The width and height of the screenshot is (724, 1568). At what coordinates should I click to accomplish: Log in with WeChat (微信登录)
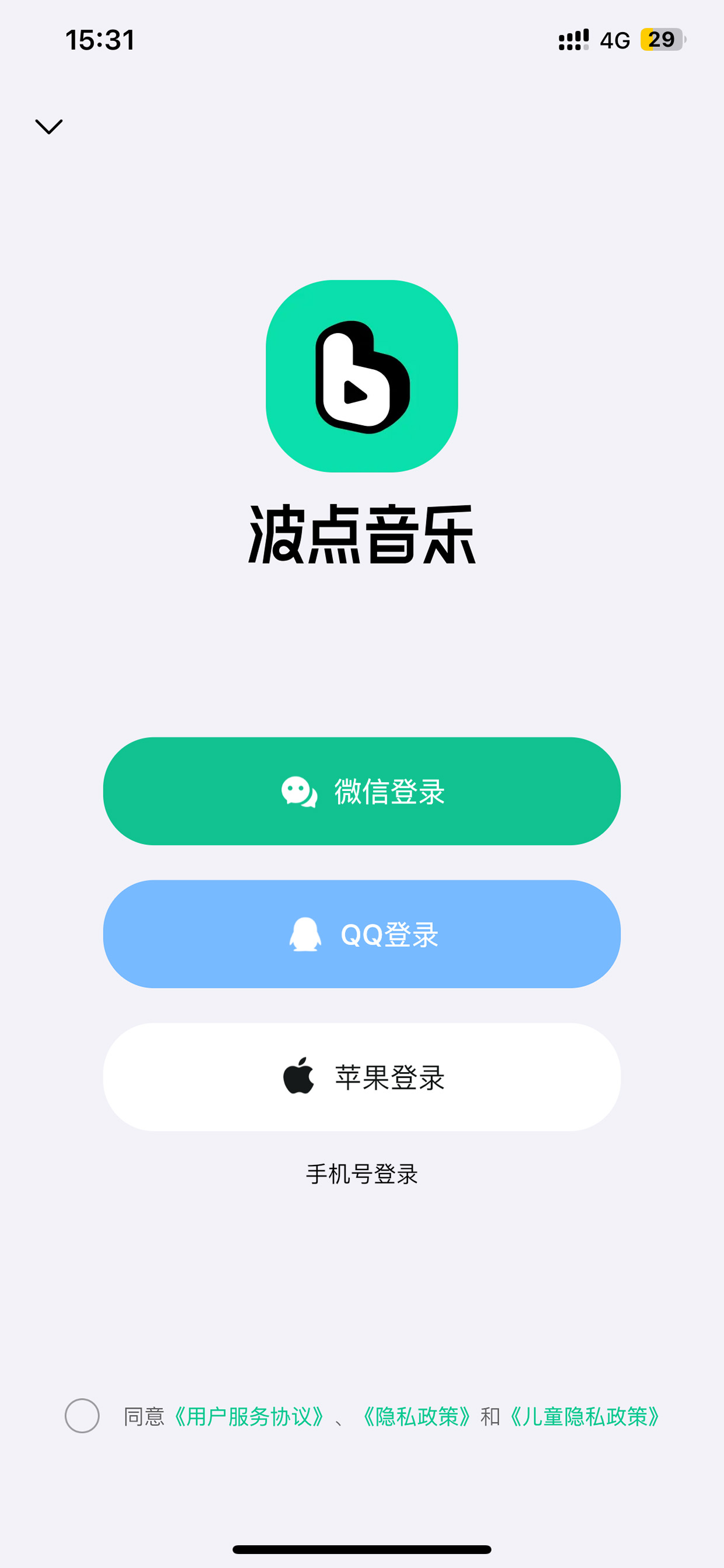(362, 790)
